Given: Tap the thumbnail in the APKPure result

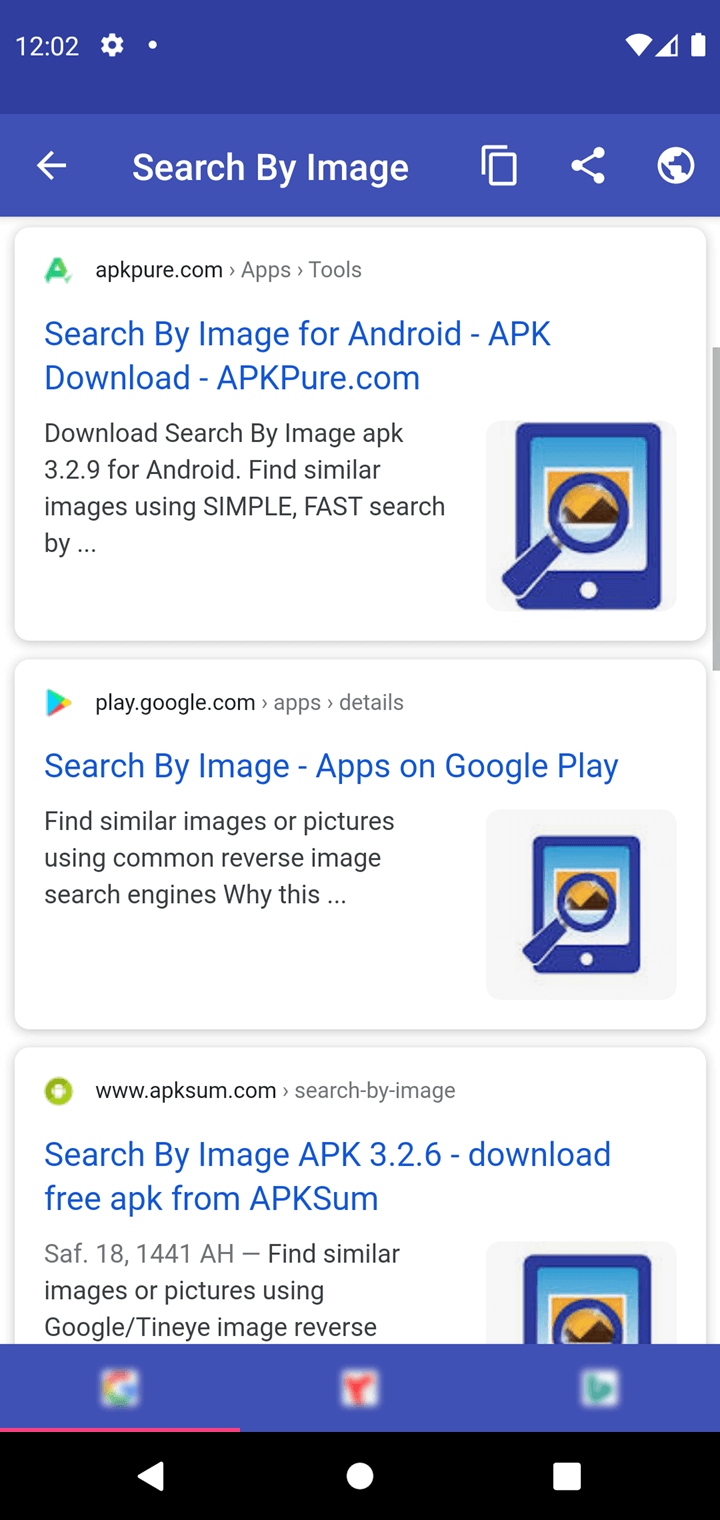Looking at the screenshot, I should (581, 516).
